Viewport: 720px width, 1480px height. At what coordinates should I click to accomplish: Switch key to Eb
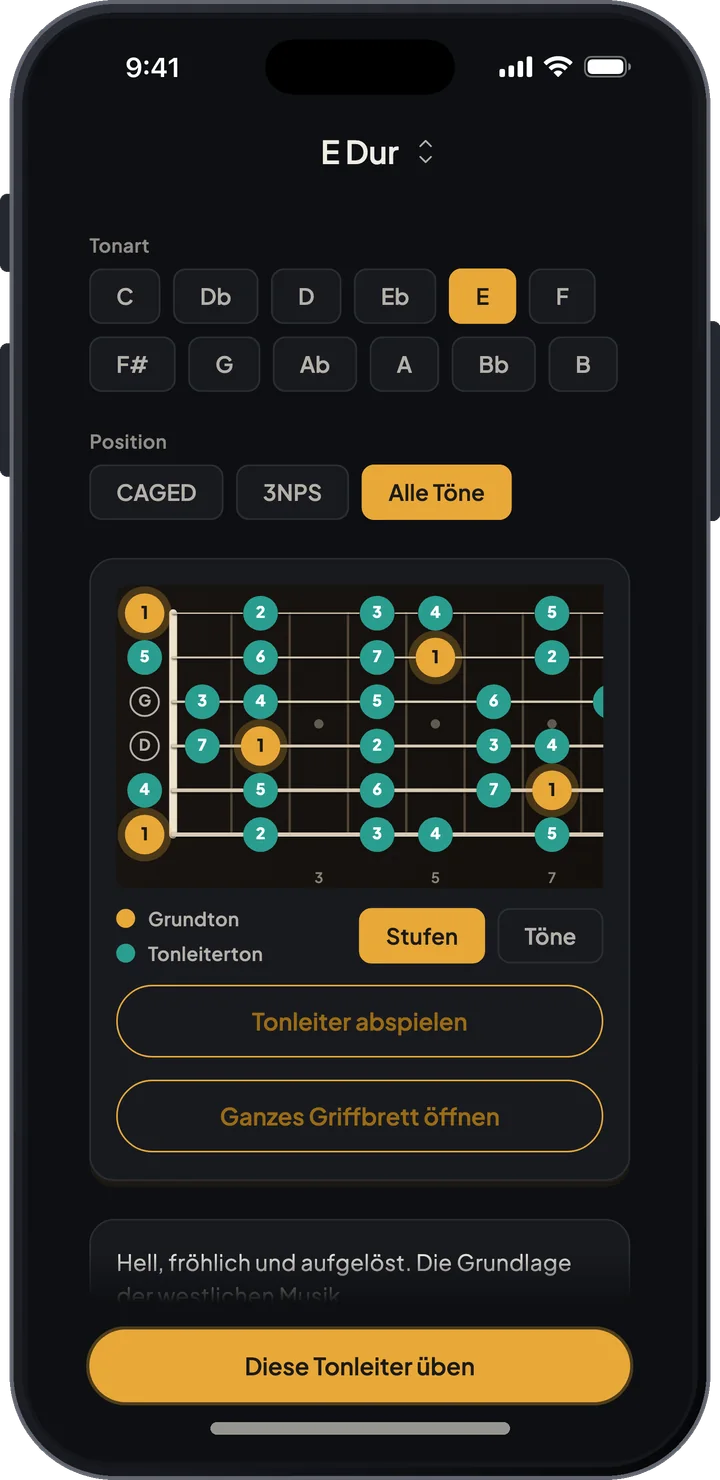pos(395,296)
